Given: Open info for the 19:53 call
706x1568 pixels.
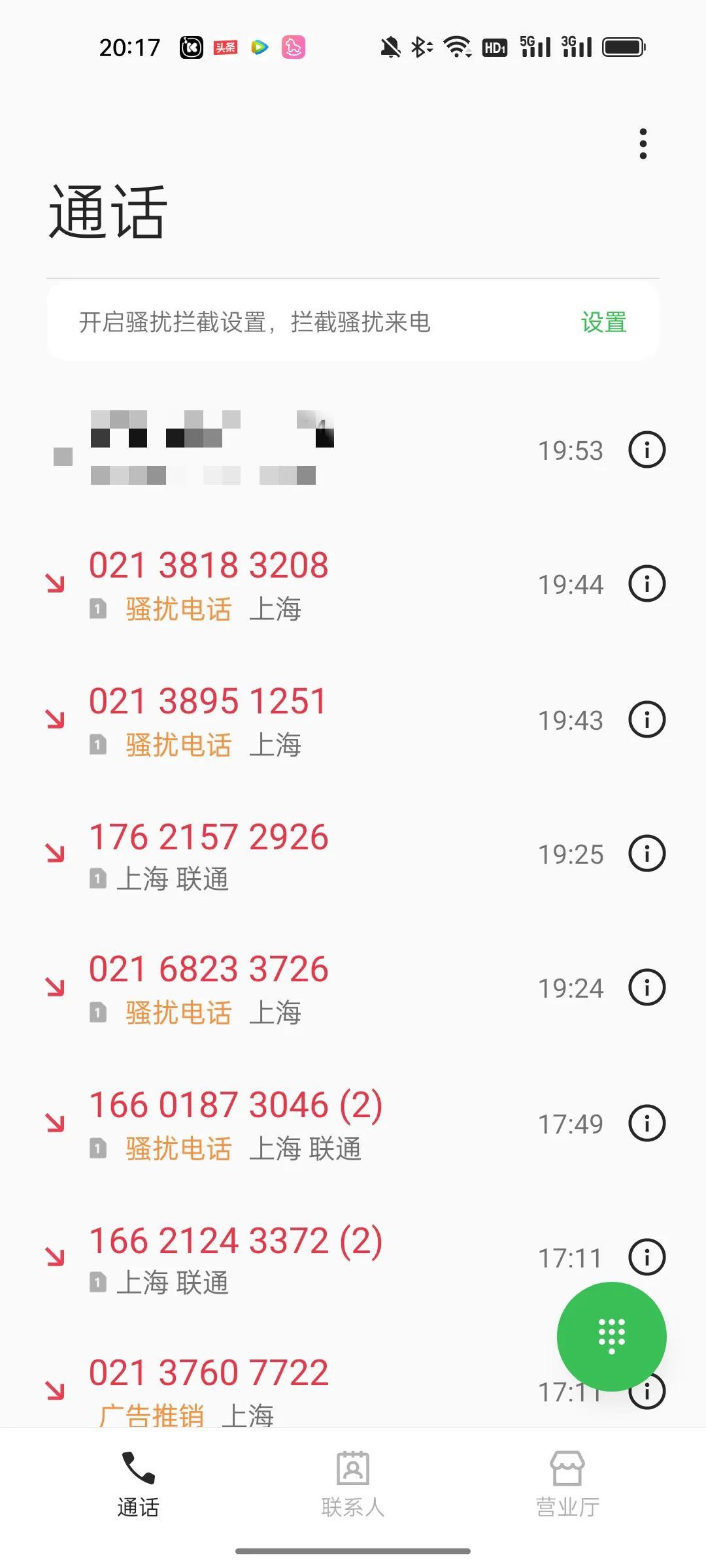Looking at the screenshot, I should [x=647, y=449].
